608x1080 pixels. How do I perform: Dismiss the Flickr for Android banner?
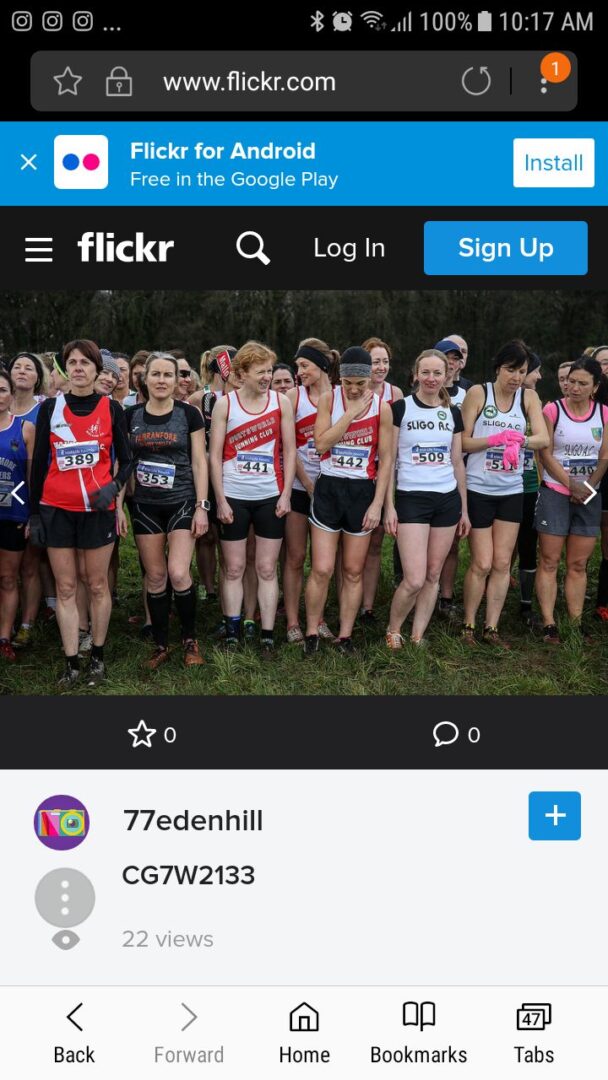(28, 162)
